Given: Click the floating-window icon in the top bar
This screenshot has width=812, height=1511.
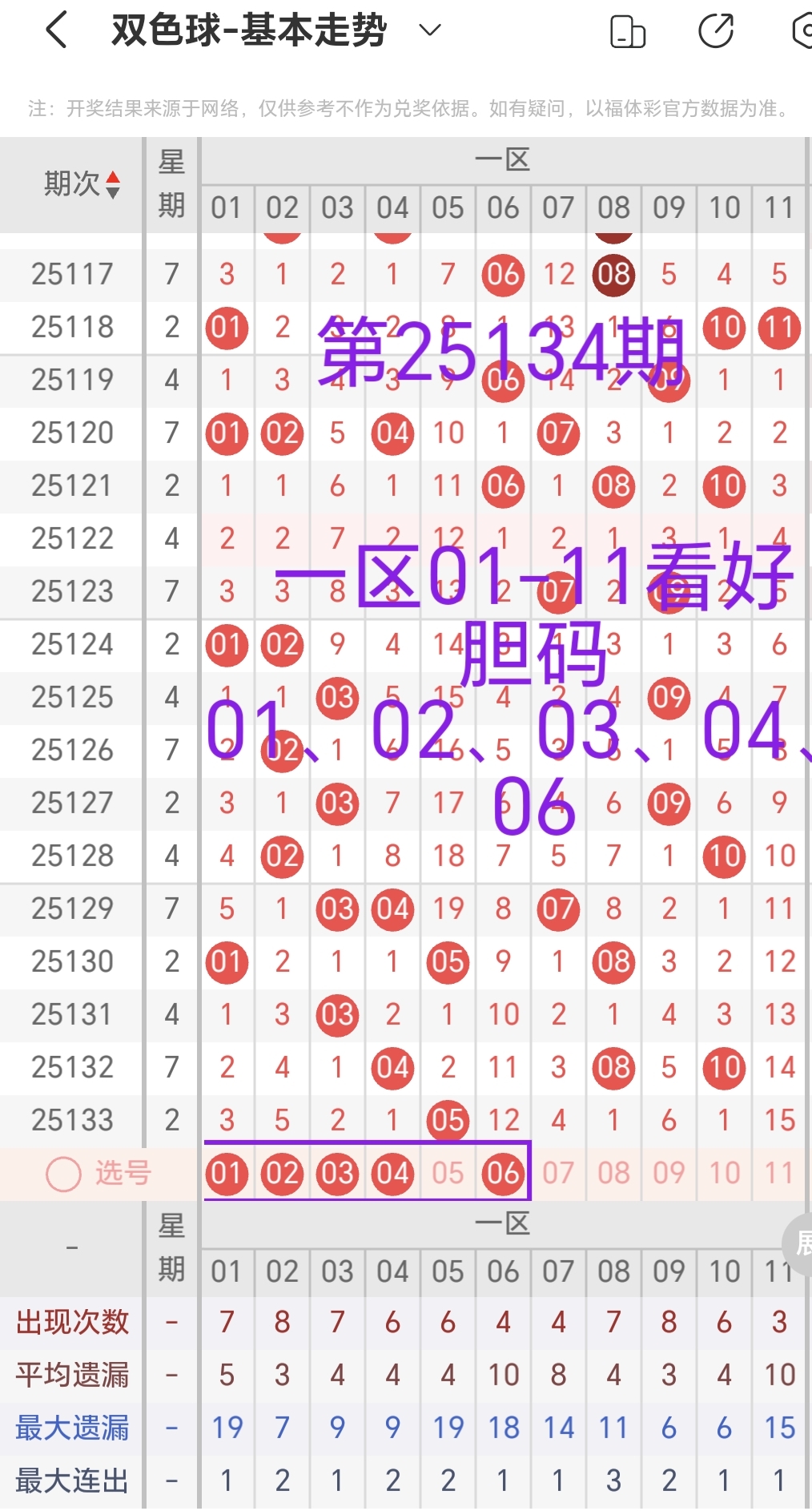Looking at the screenshot, I should click(x=627, y=30).
